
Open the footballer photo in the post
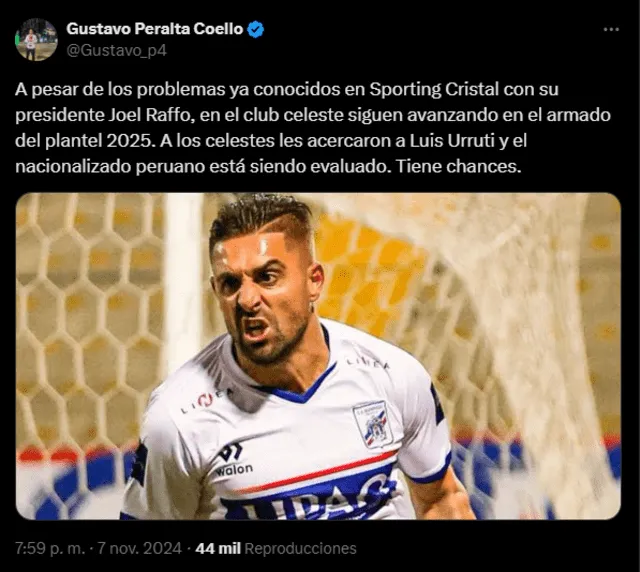point(318,355)
